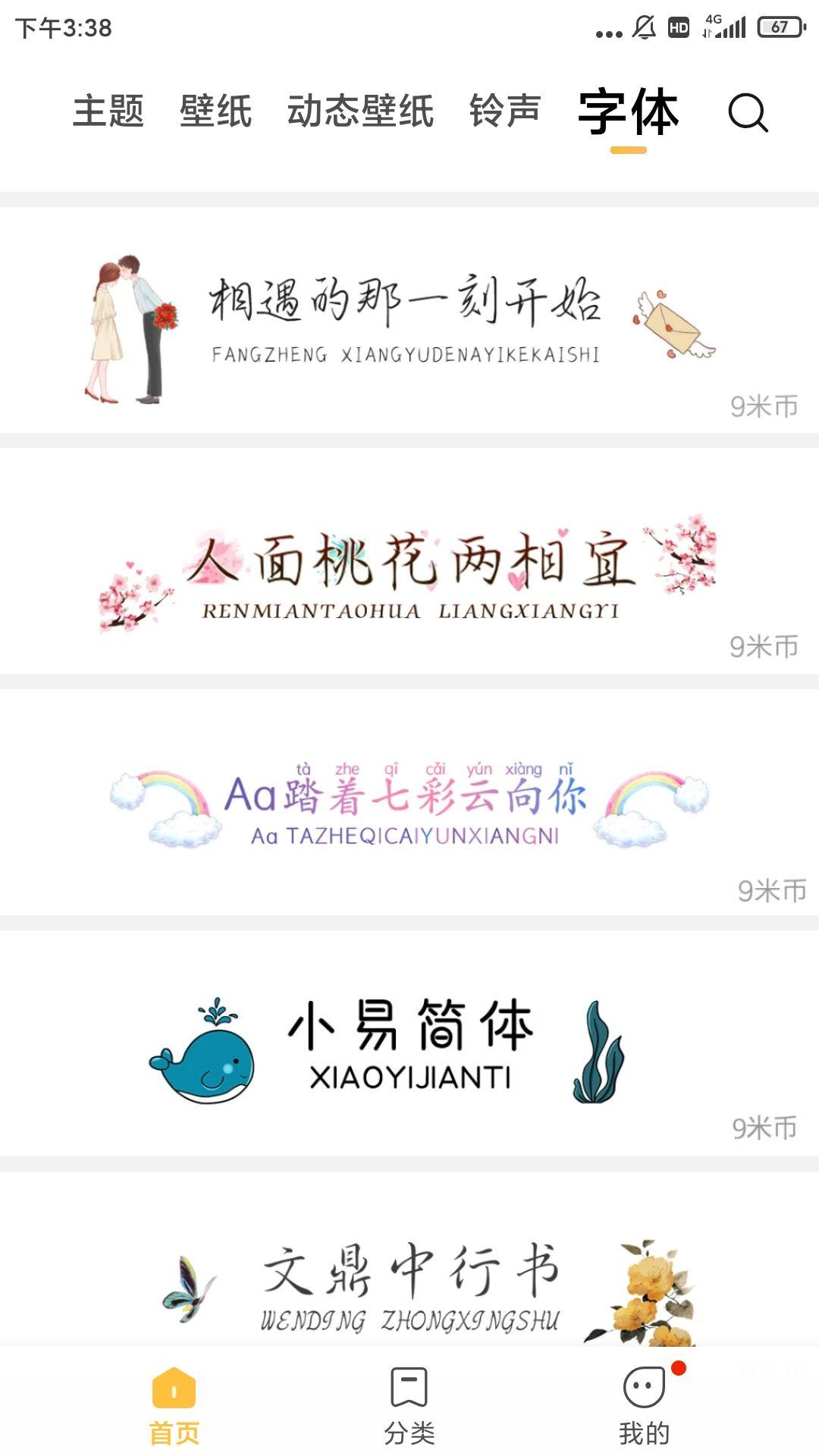Image resolution: width=819 pixels, height=1456 pixels.
Task: Choose the 小易简体 font
Action: tap(409, 1043)
